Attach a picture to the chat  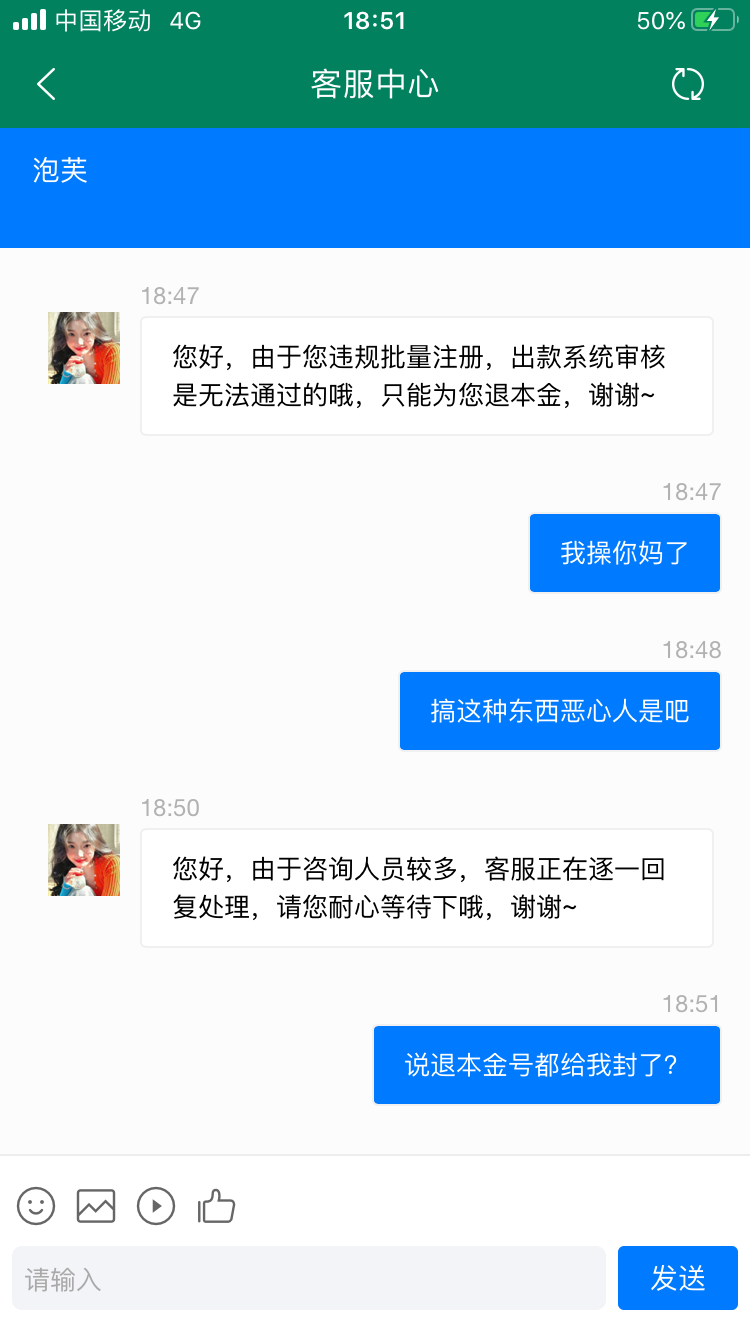coord(96,1206)
